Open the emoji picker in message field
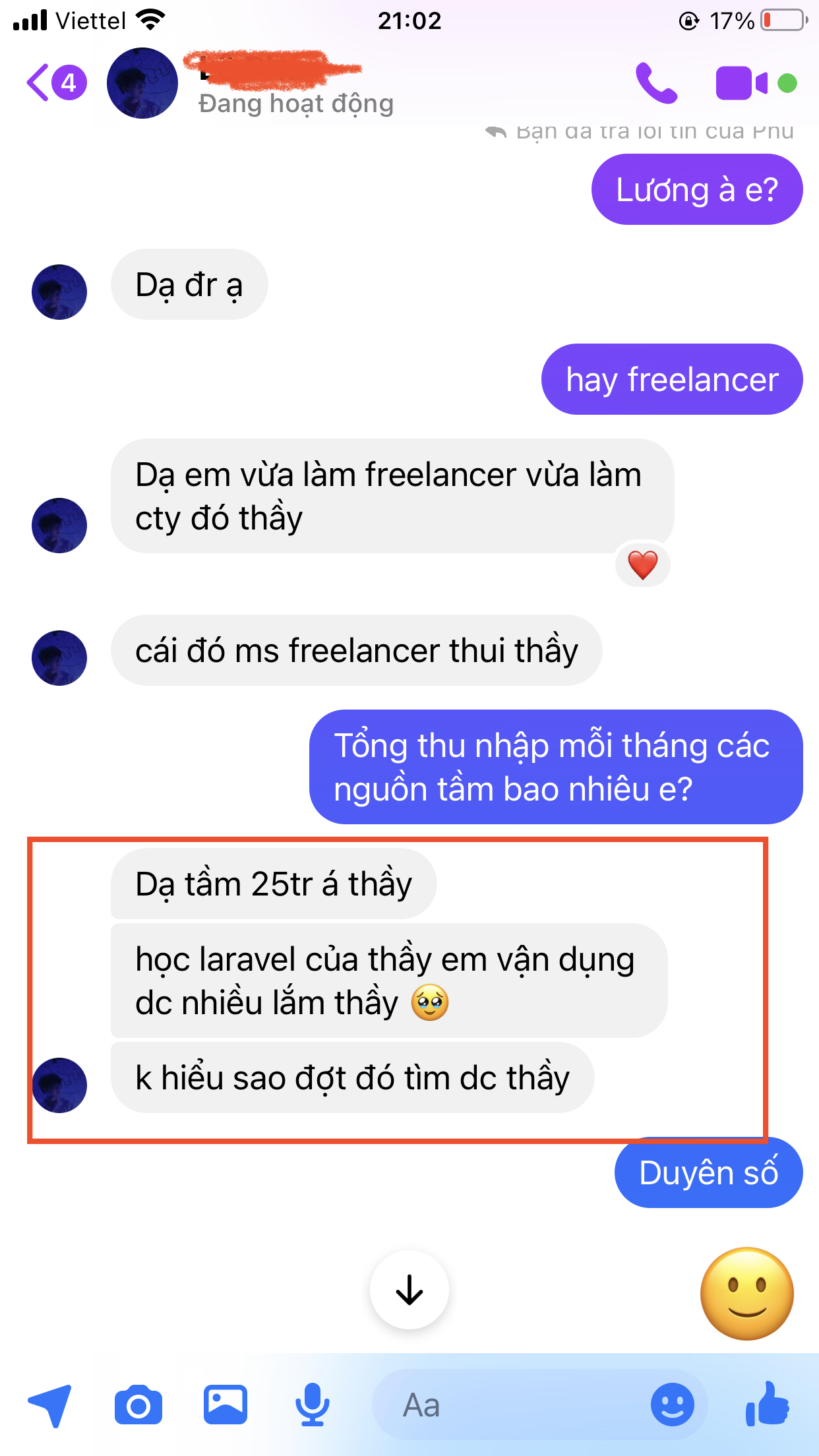Screen dimensions: 819x1456 tap(673, 1405)
